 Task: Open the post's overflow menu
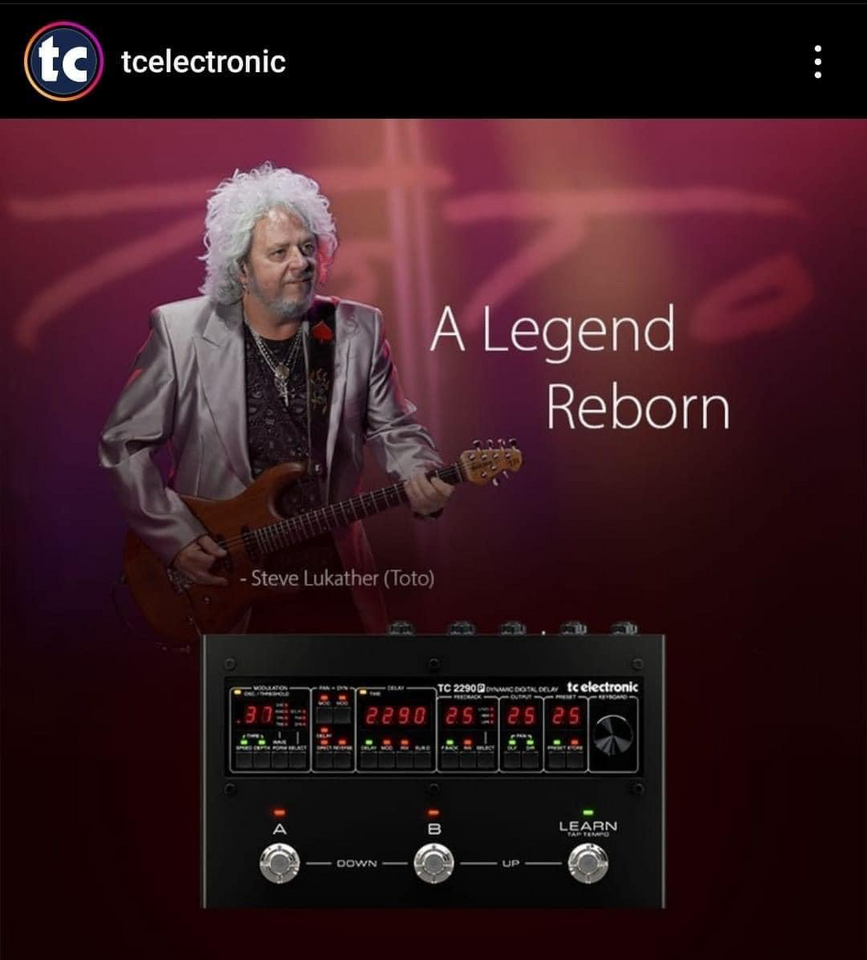818,62
